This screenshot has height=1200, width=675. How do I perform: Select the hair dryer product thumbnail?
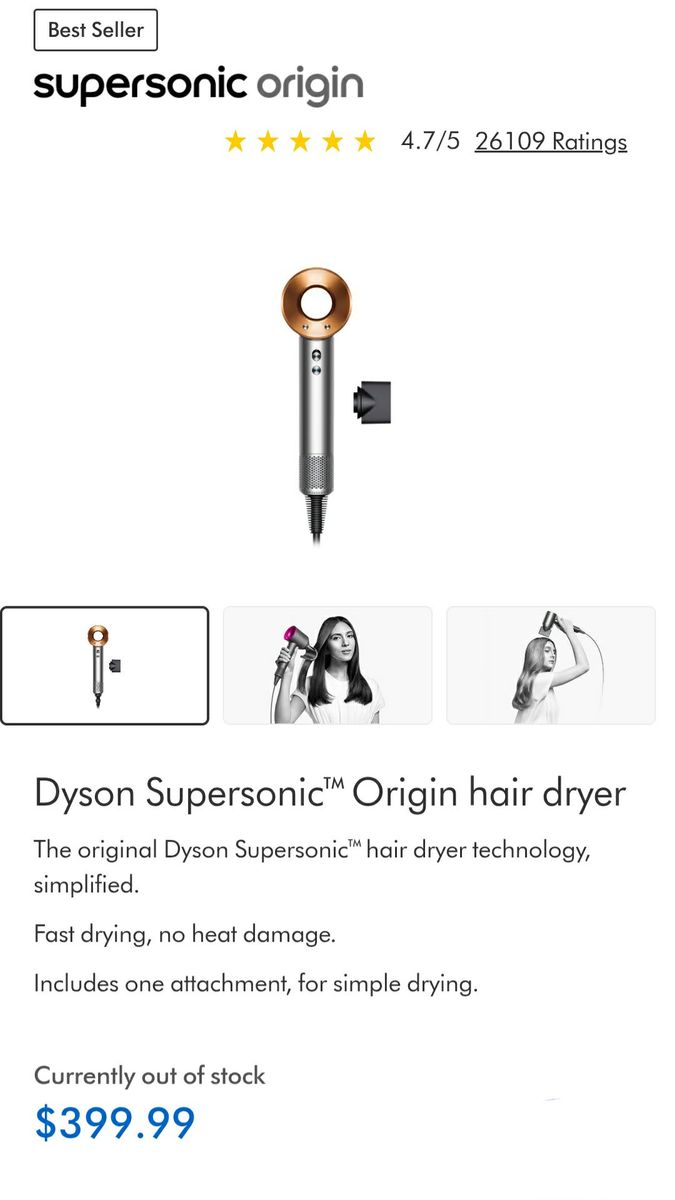105,665
